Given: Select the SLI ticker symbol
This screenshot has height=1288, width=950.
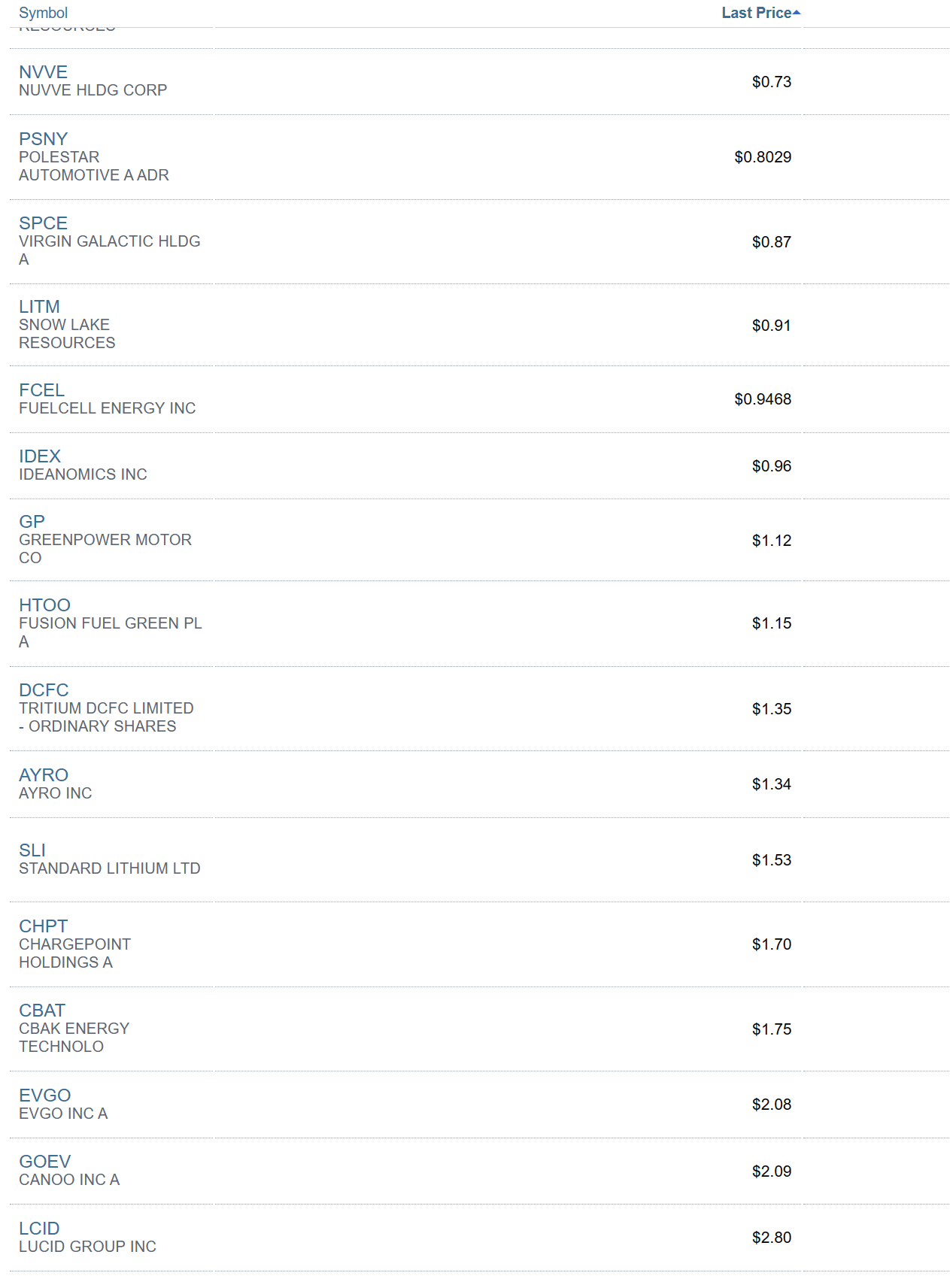Looking at the screenshot, I should [32, 850].
